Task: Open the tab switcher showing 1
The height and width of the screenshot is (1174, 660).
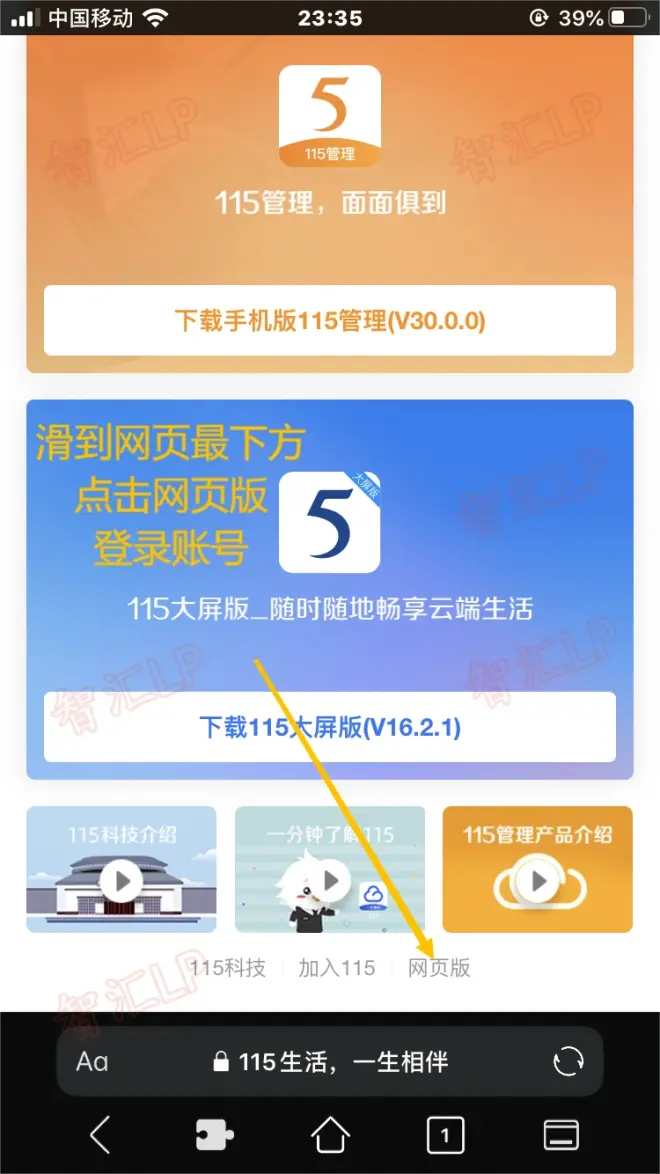Action: (x=445, y=1134)
